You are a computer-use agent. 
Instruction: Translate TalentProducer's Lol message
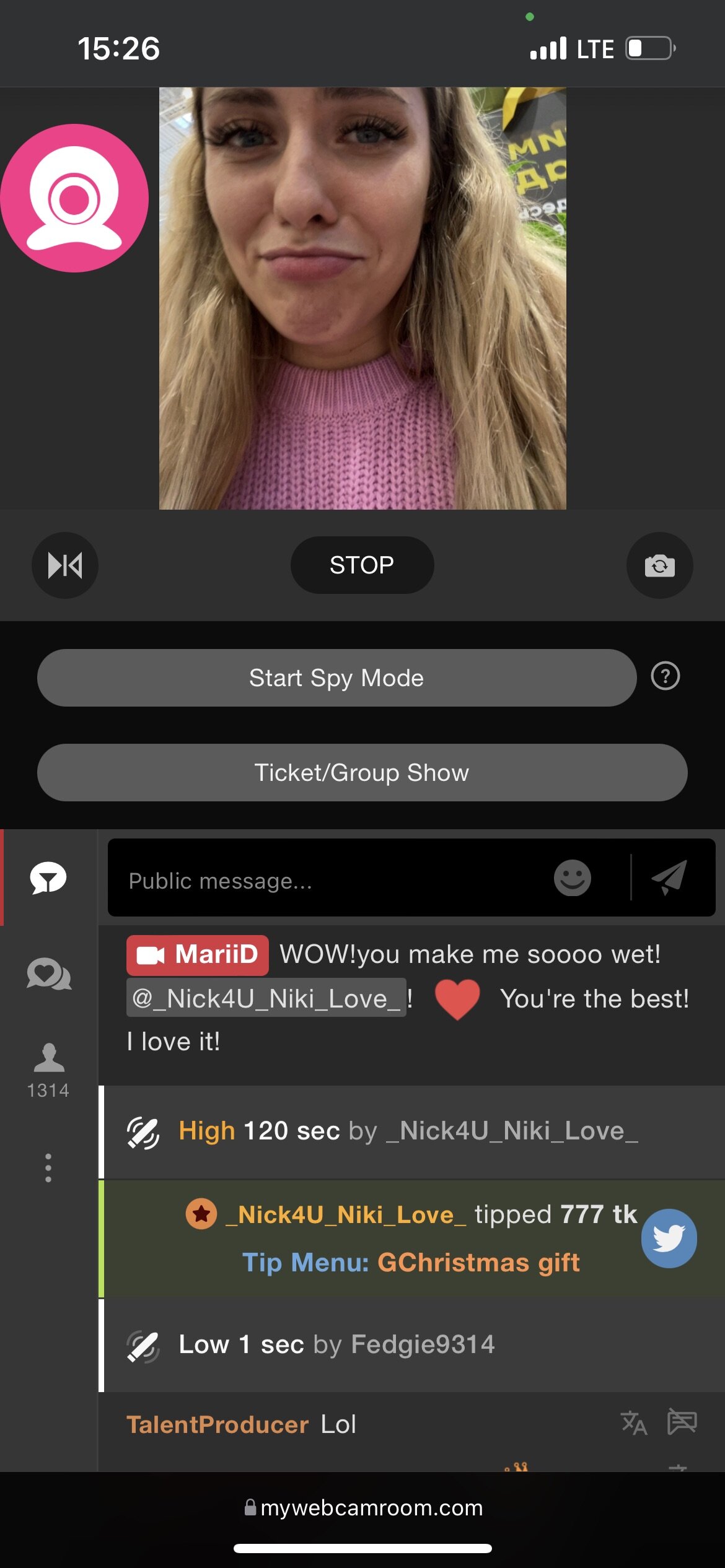(x=633, y=1423)
